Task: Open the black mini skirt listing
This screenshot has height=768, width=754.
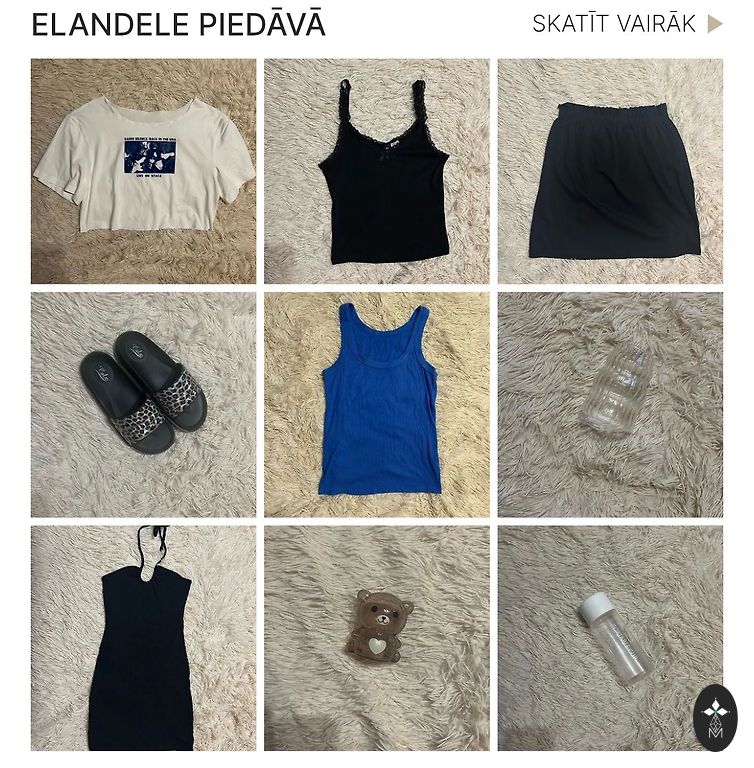Action: click(610, 171)
